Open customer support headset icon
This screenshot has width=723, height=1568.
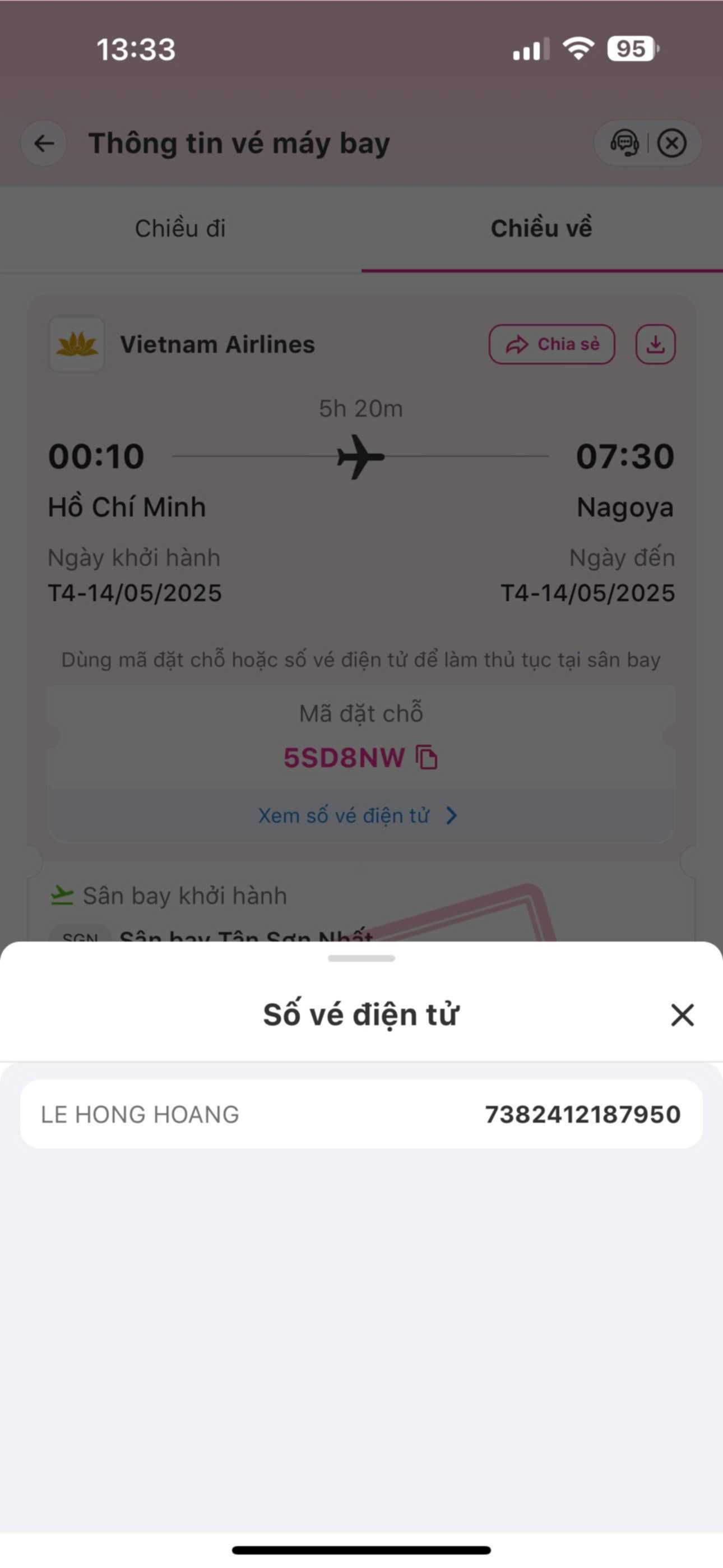tap(624, 144)
